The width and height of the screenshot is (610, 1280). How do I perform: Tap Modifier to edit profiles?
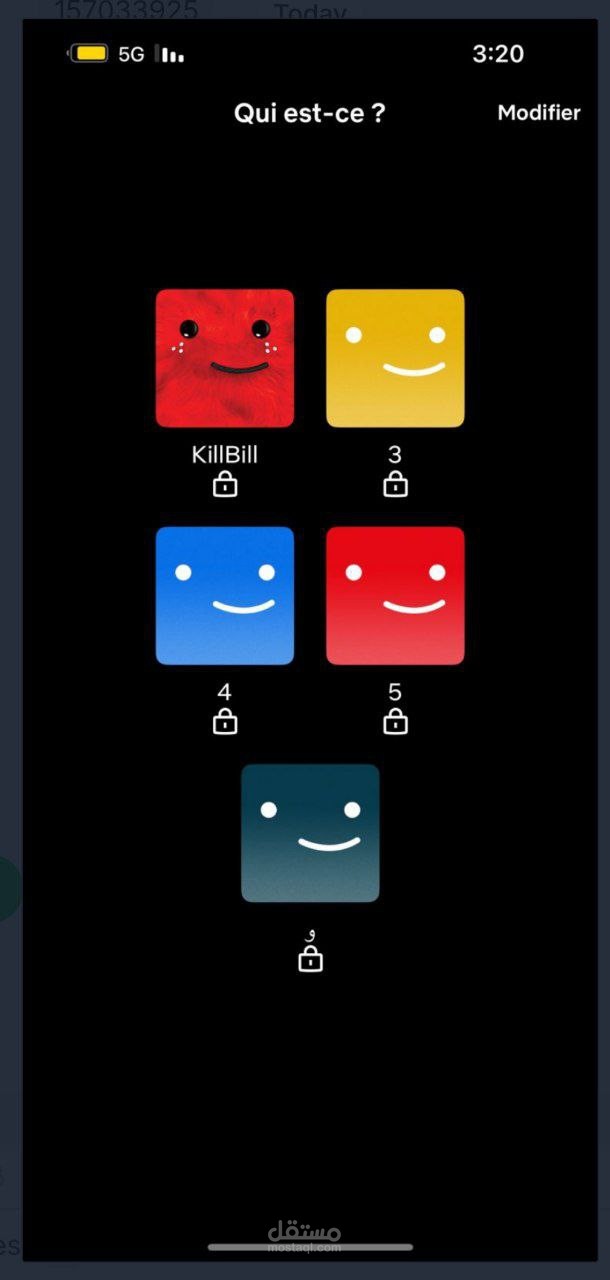click(x=538, y=113)
